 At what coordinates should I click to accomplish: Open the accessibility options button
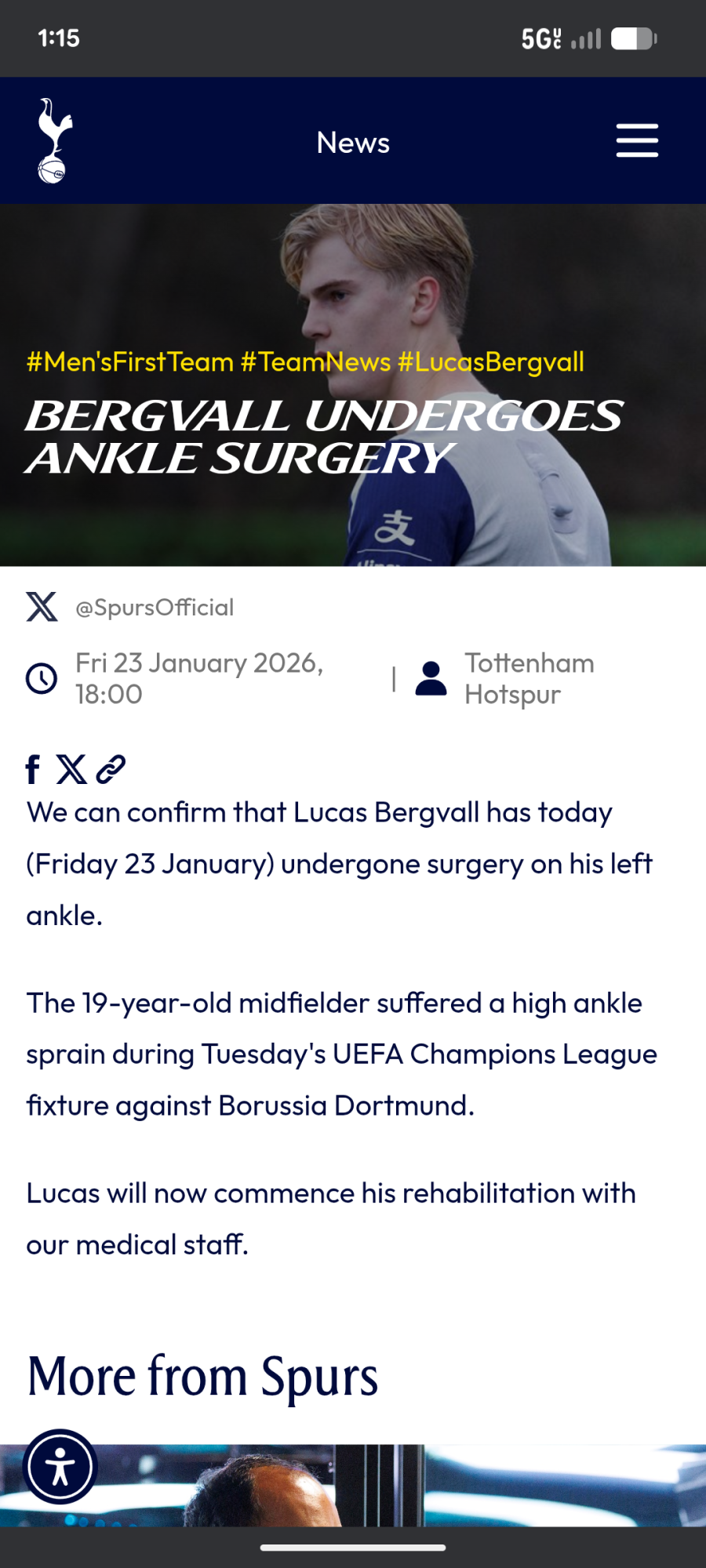point(60,1467)
